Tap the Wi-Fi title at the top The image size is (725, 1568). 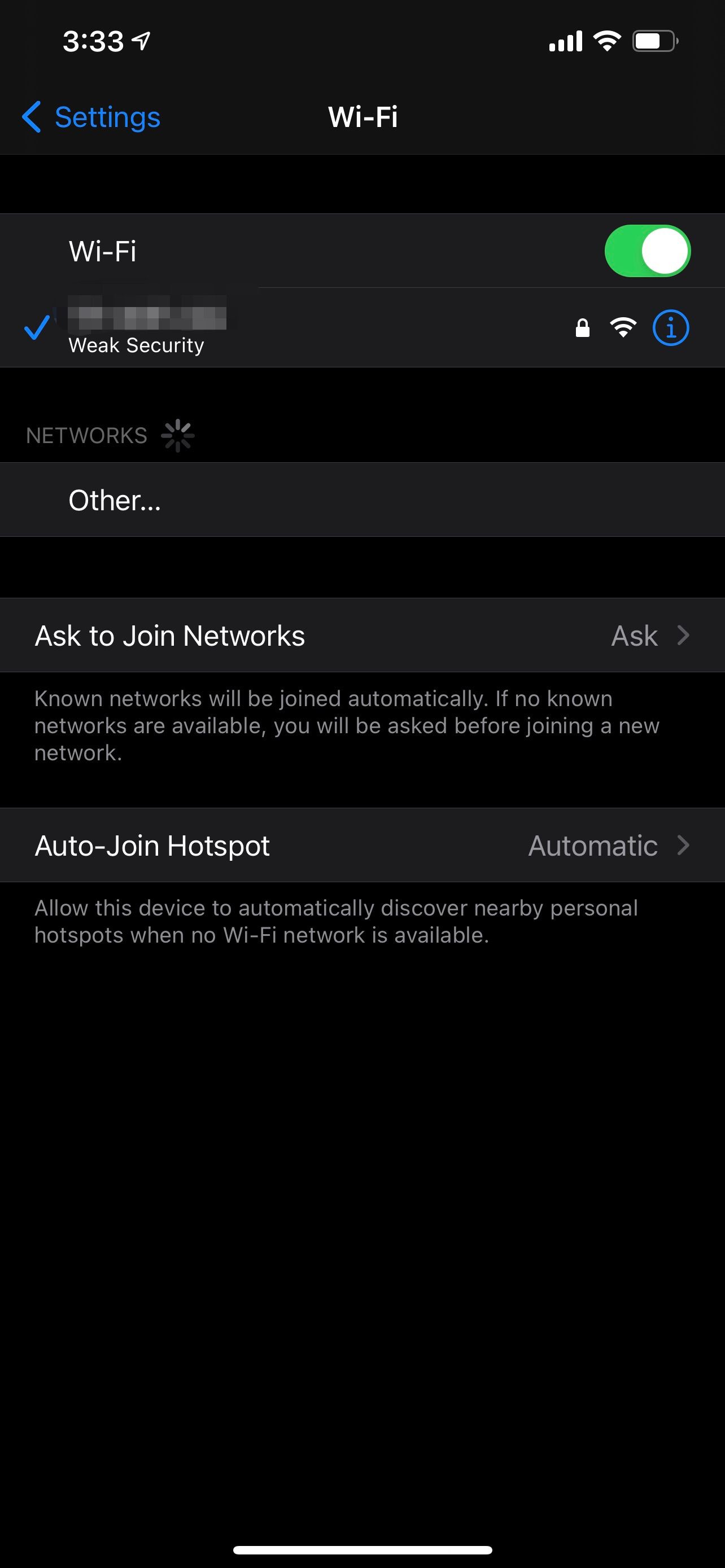(362, 117)
